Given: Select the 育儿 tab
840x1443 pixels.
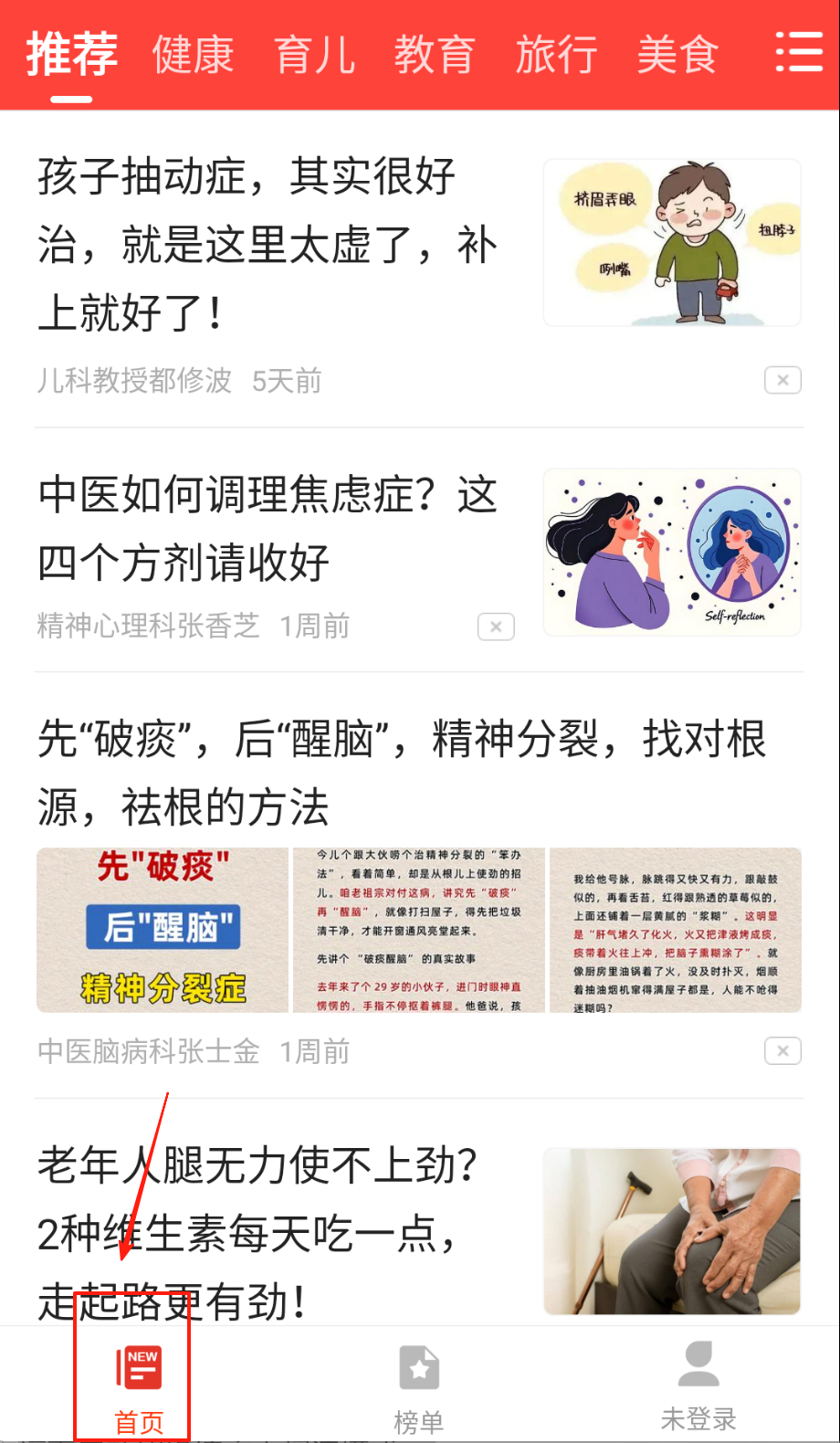Looking at the screenshot, I should tap(314, 55).
